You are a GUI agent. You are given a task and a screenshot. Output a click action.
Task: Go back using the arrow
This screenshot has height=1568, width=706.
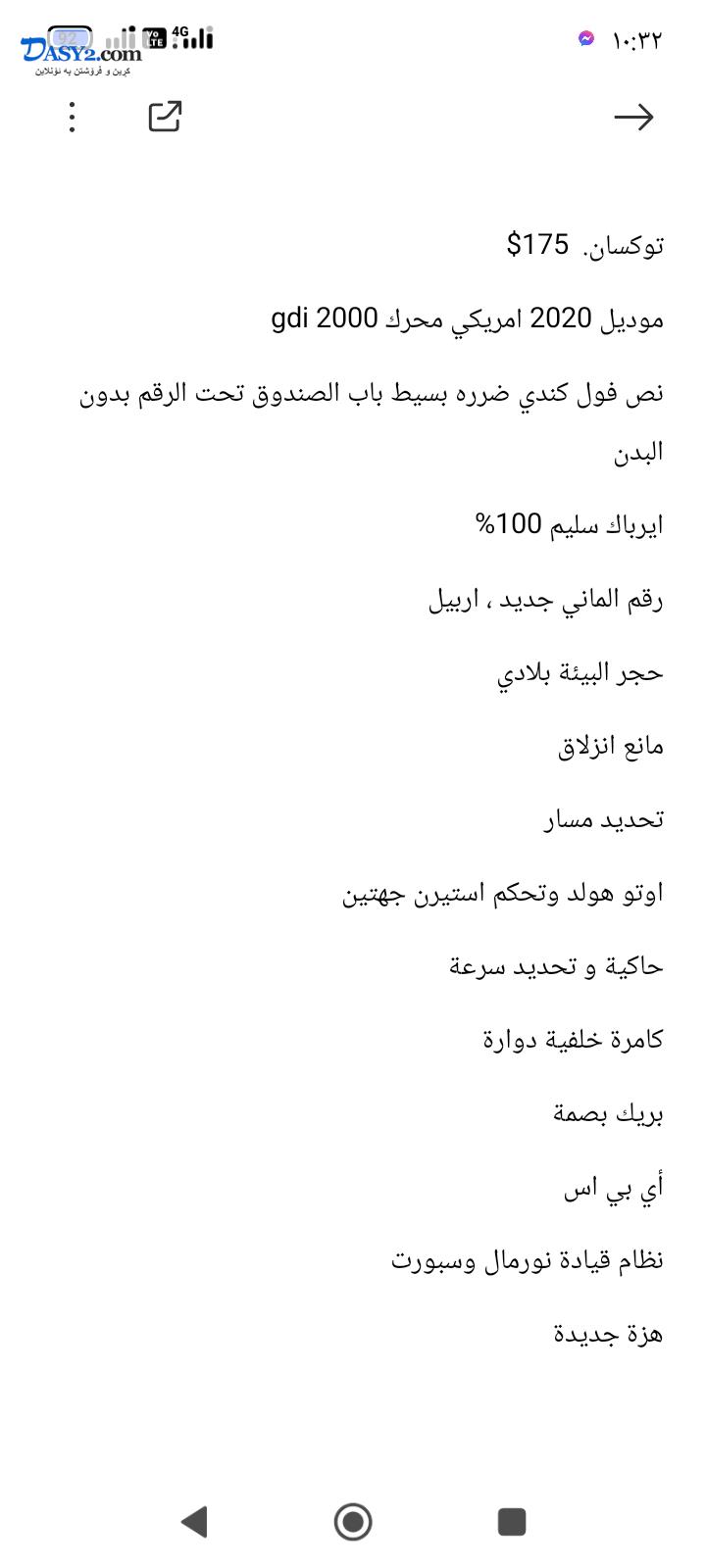(x=633, y=118)
